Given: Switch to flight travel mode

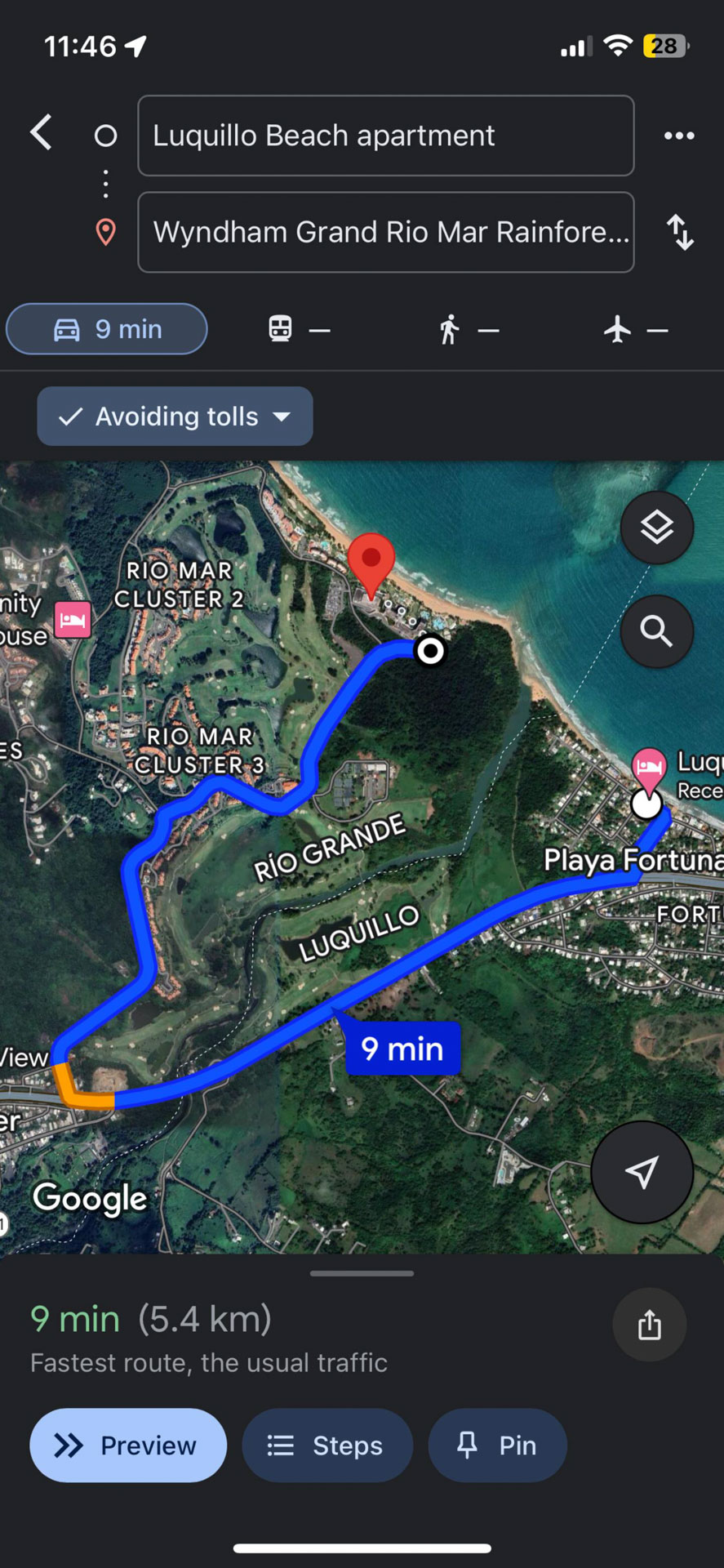Looking at the screenshot, I should pos(635,330).
